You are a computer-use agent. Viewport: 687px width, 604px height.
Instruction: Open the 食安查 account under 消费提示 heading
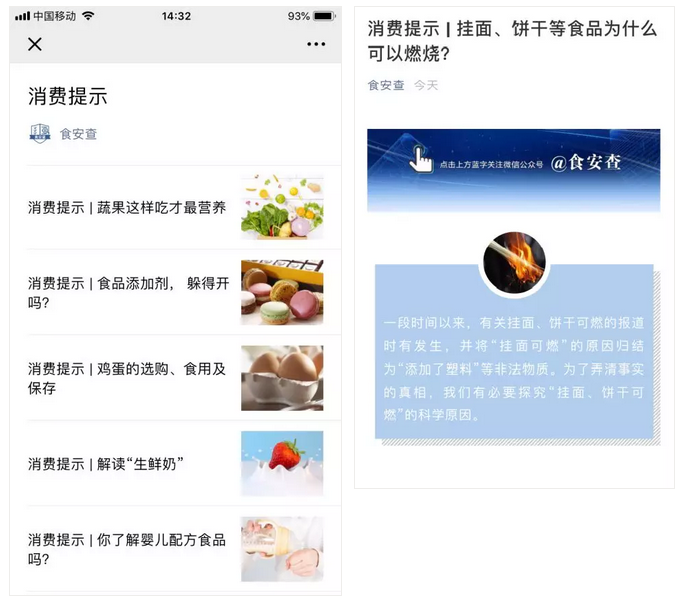coord(78,134)
